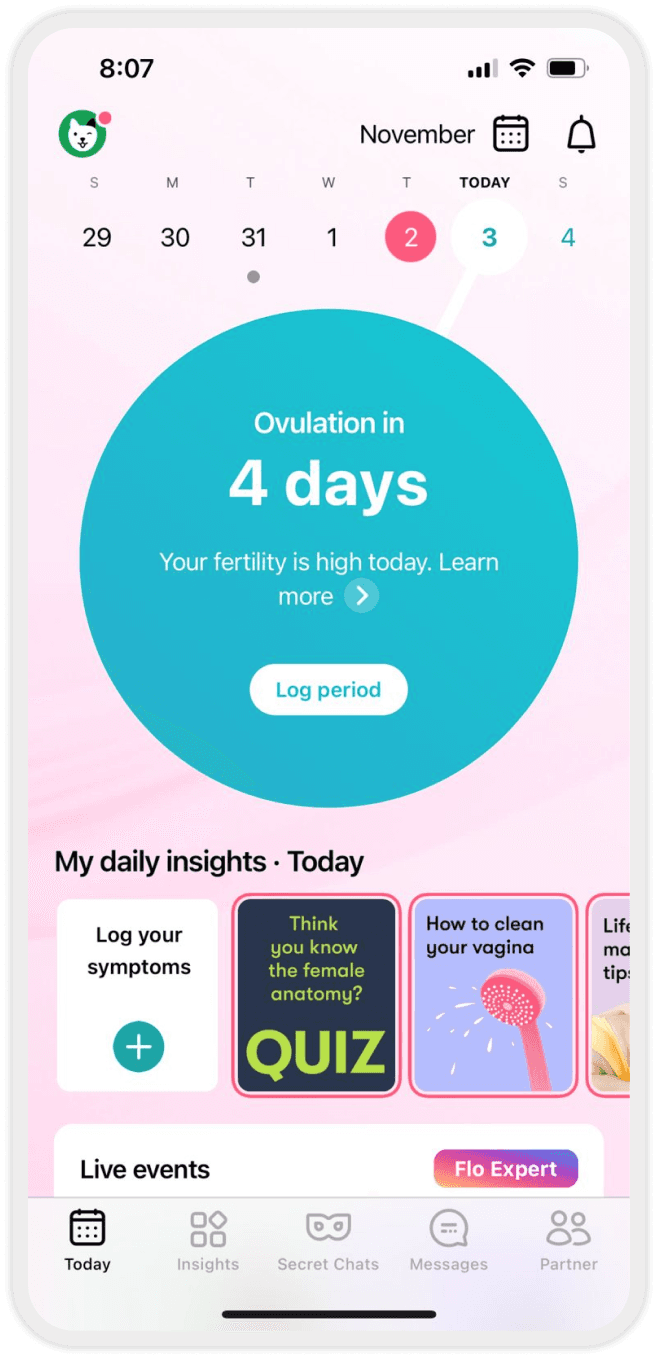Select day 4 in the week strip
Viewport: 656px width, 1357px height.
tap(568, 238)
